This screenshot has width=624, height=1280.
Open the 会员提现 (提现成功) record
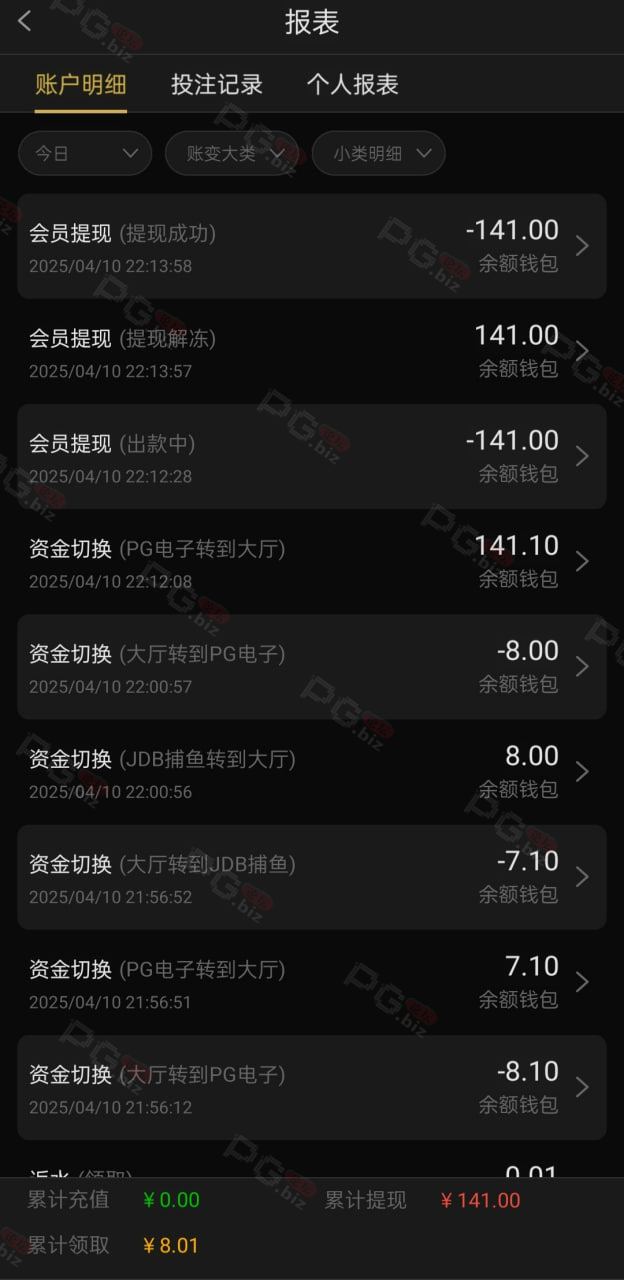coord(312,246)
